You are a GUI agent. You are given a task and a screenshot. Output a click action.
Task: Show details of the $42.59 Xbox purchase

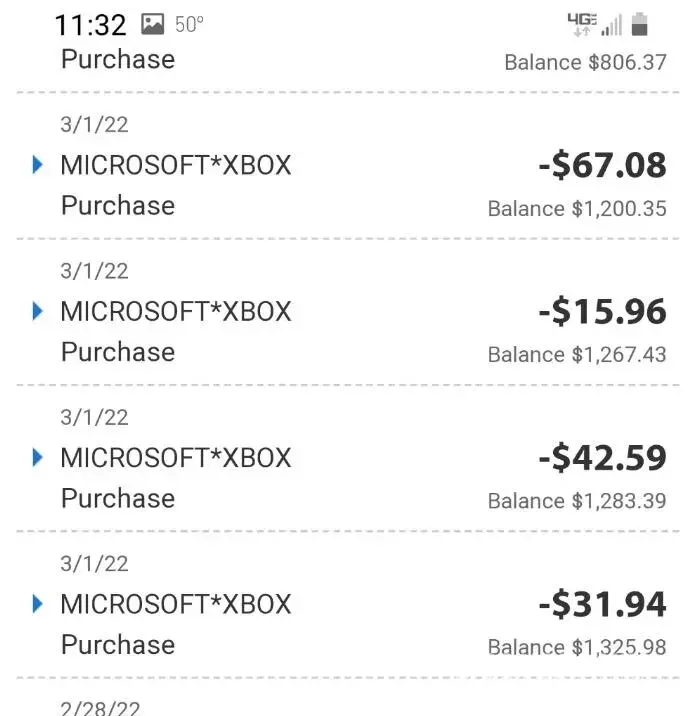point(38,458)
